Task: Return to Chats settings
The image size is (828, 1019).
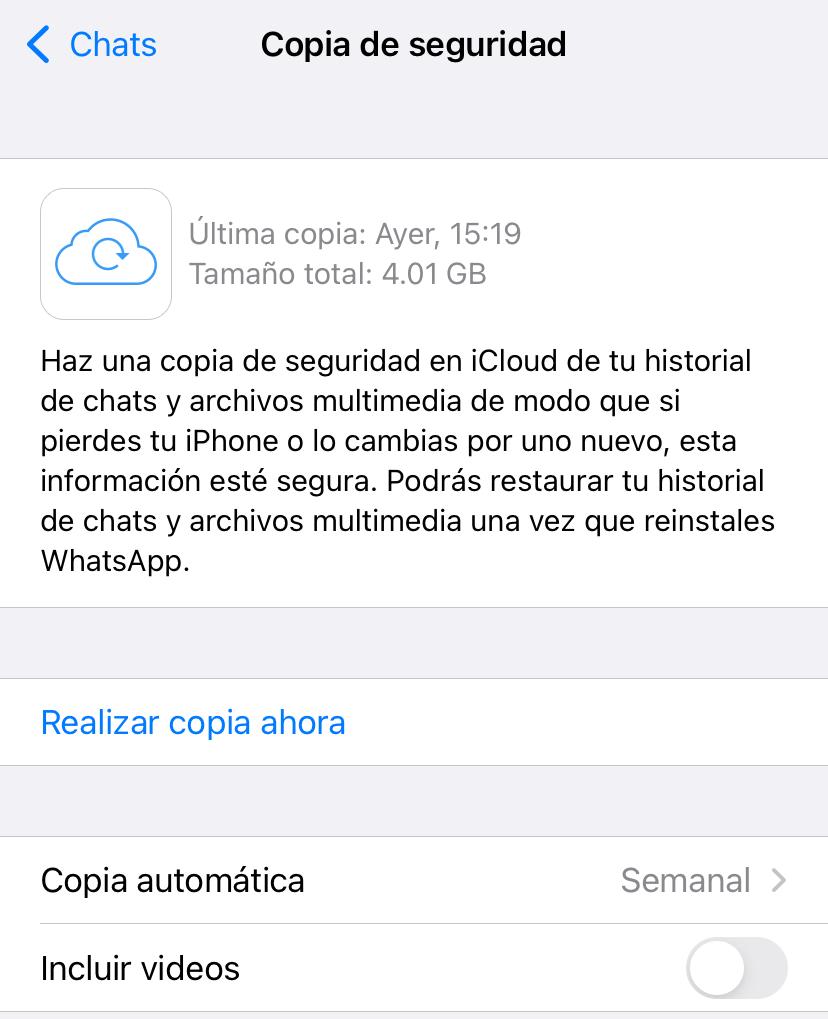Action: click(x=90, y=44)
